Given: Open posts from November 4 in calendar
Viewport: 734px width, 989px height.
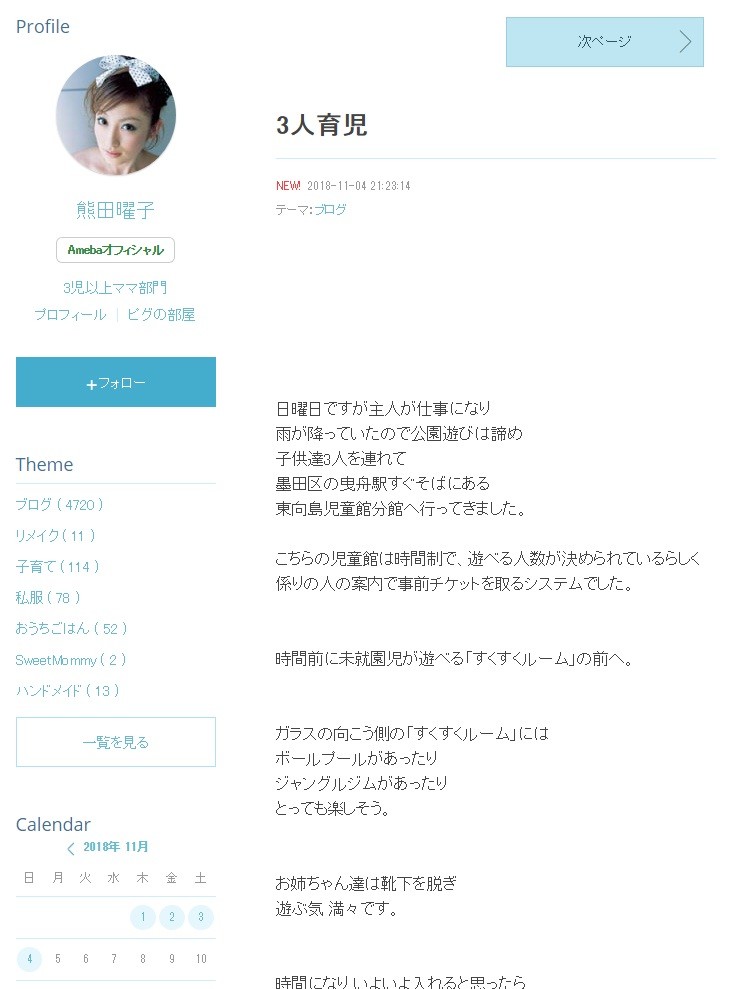Looking at the screenshot, I should click(29, 959).
